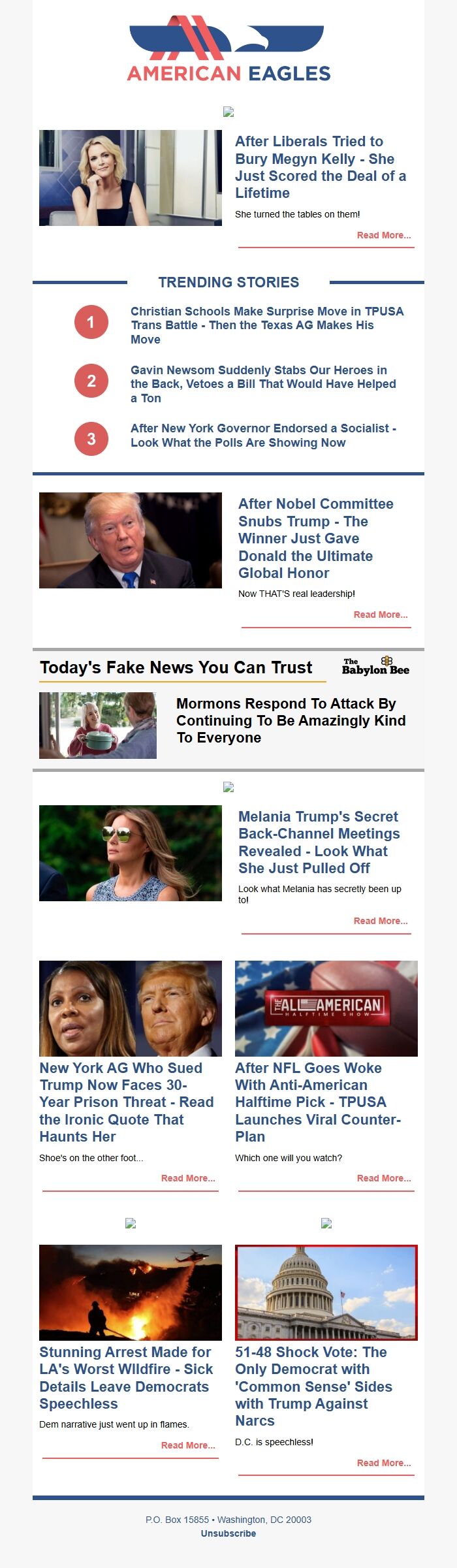
Task: Open Babylon Bee Mormons Respond To Attack story
Action: click(x=291, y=720)
